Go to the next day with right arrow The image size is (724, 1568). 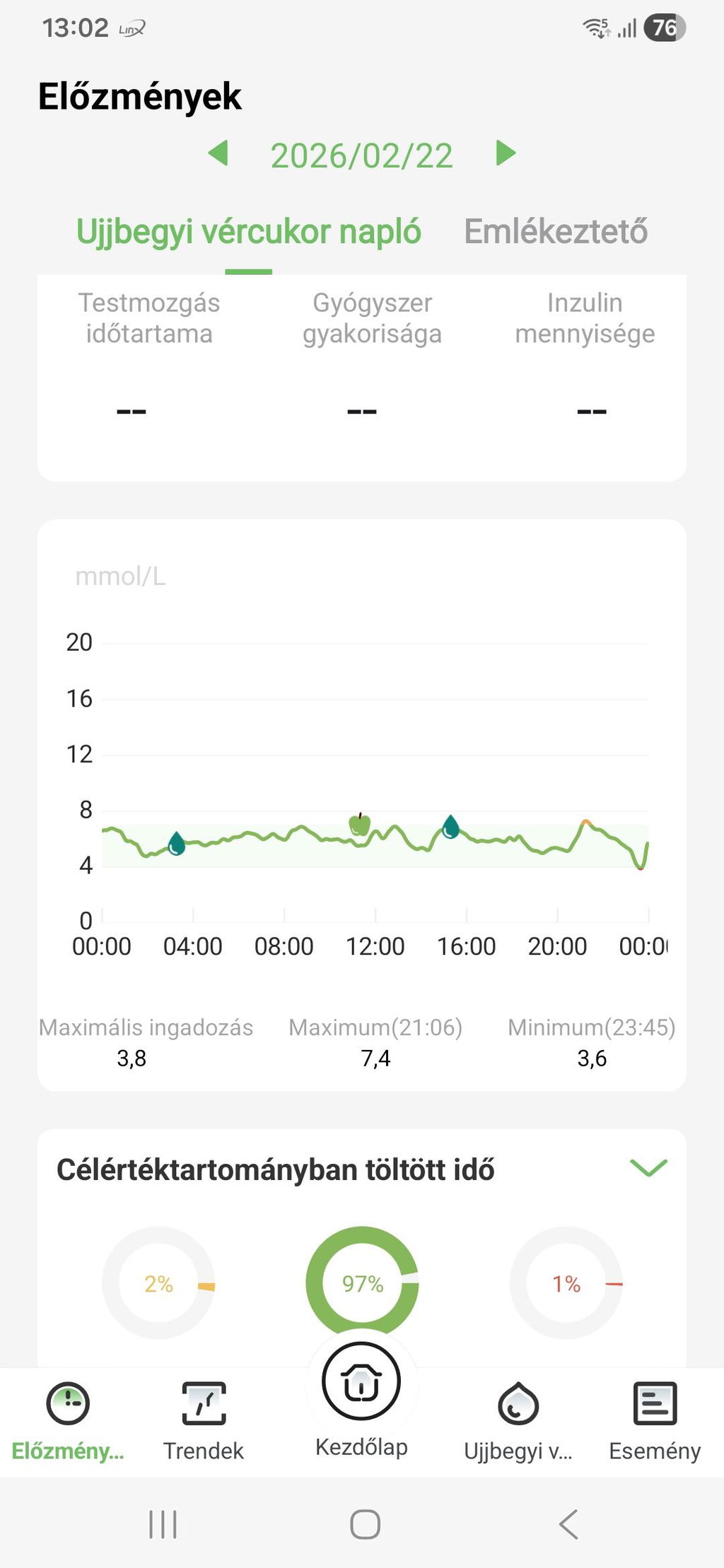point(506,153)
